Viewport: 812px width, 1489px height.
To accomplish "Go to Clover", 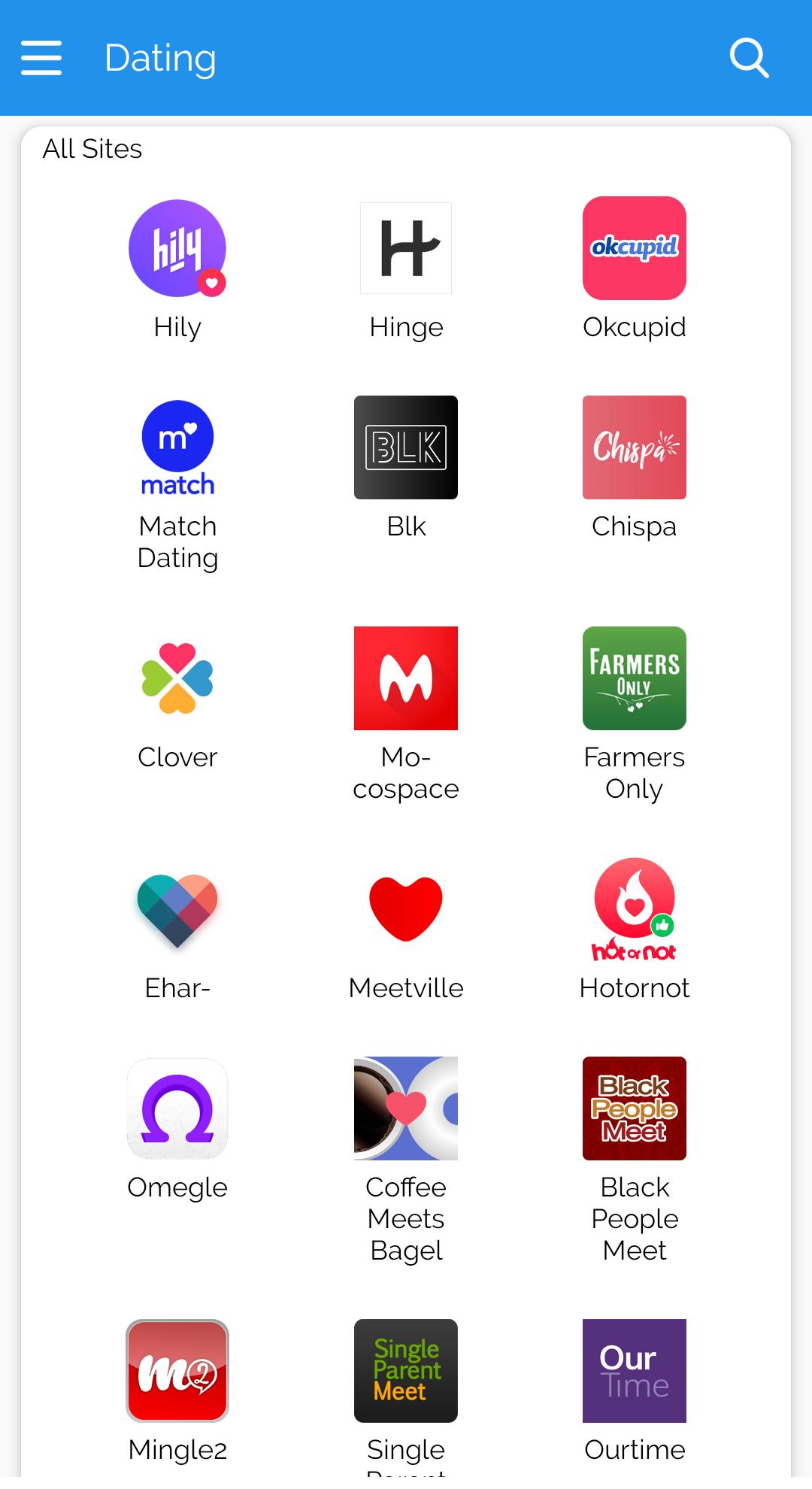I will [x=177, y=678].
